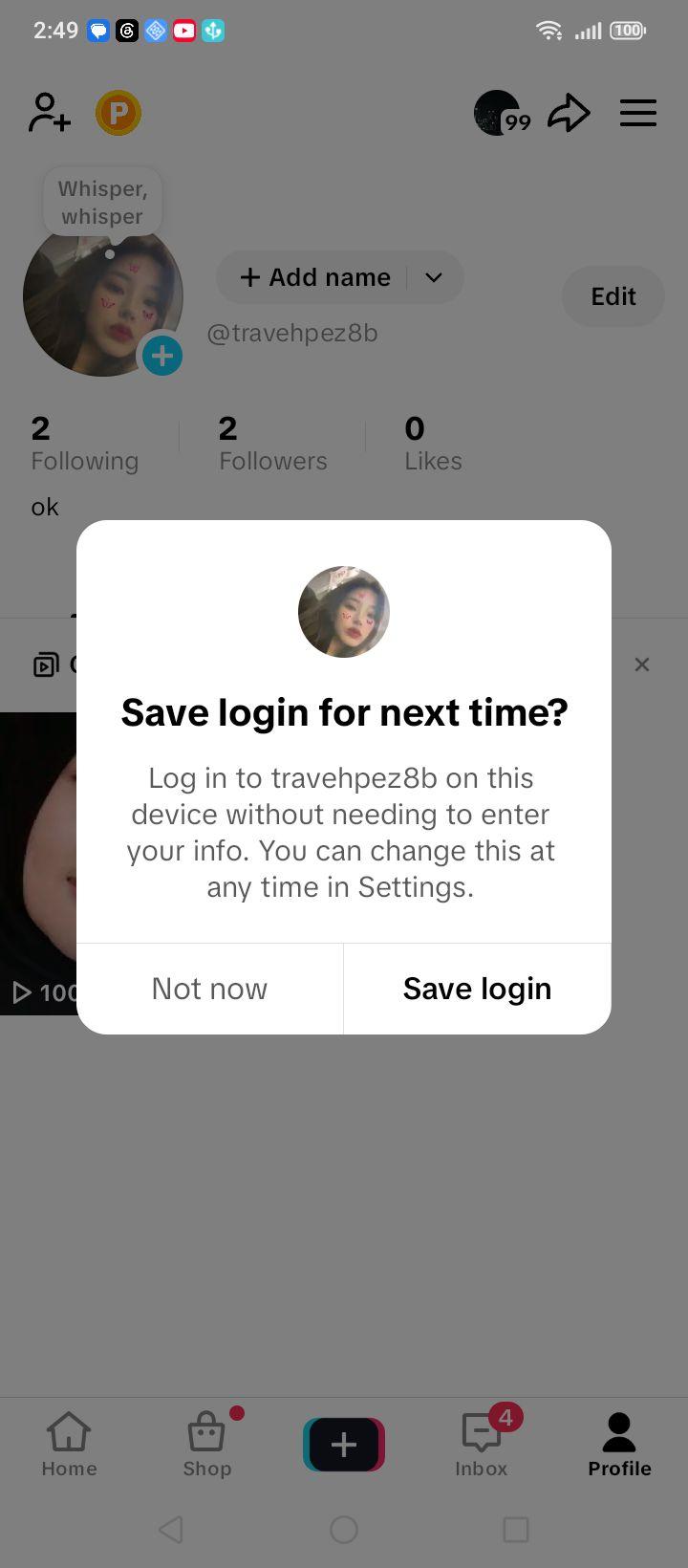688x1568 pixels.
Task: Dismiss the banner with the X icon
Action: [642, 664]
